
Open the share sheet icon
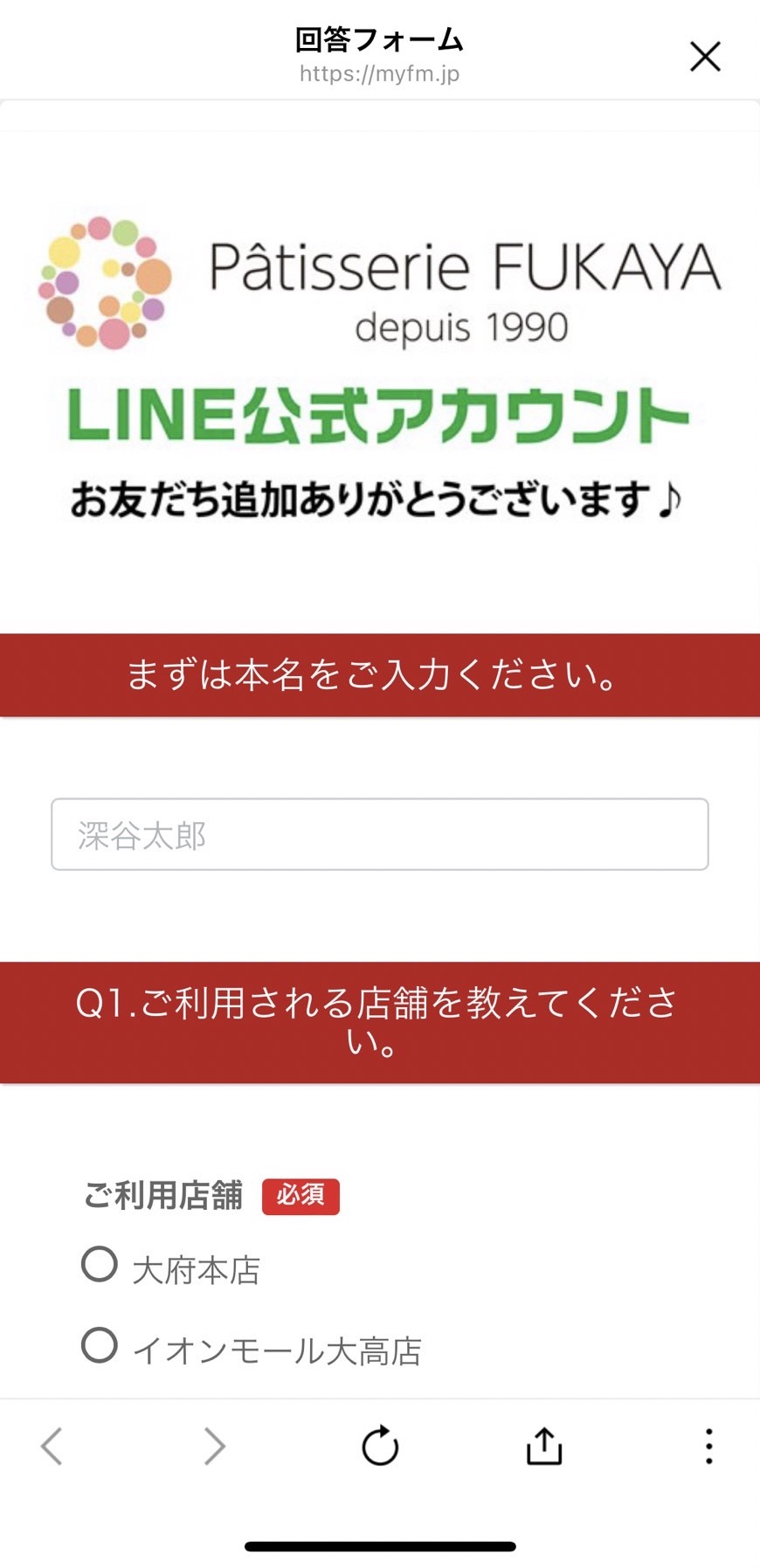pyautogui.click(x=542, y=1446)
